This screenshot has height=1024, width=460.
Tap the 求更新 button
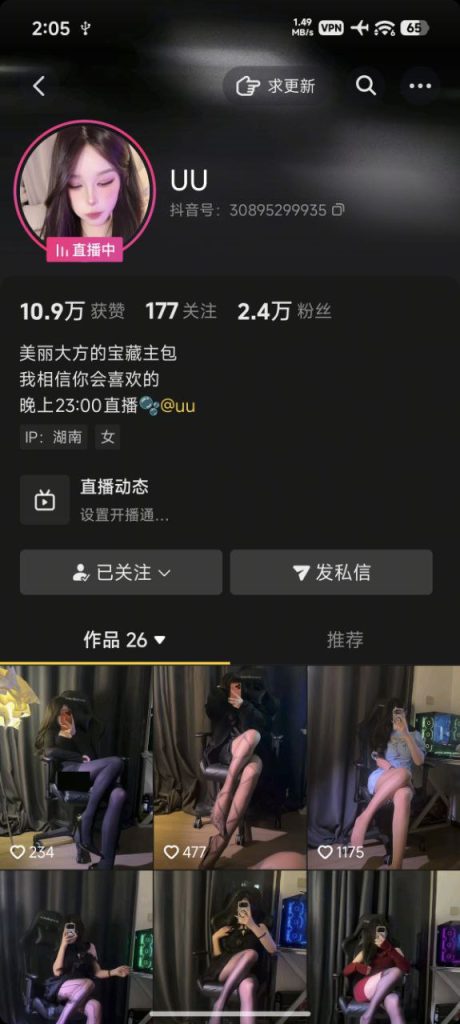click(x=275, y=86)
